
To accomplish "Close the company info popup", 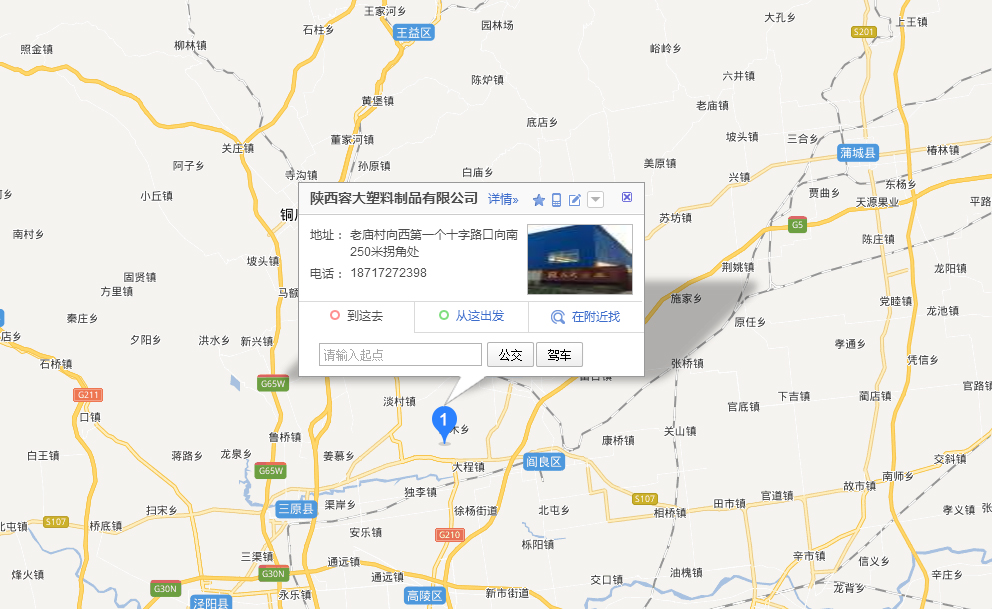I will click(627, 197).
